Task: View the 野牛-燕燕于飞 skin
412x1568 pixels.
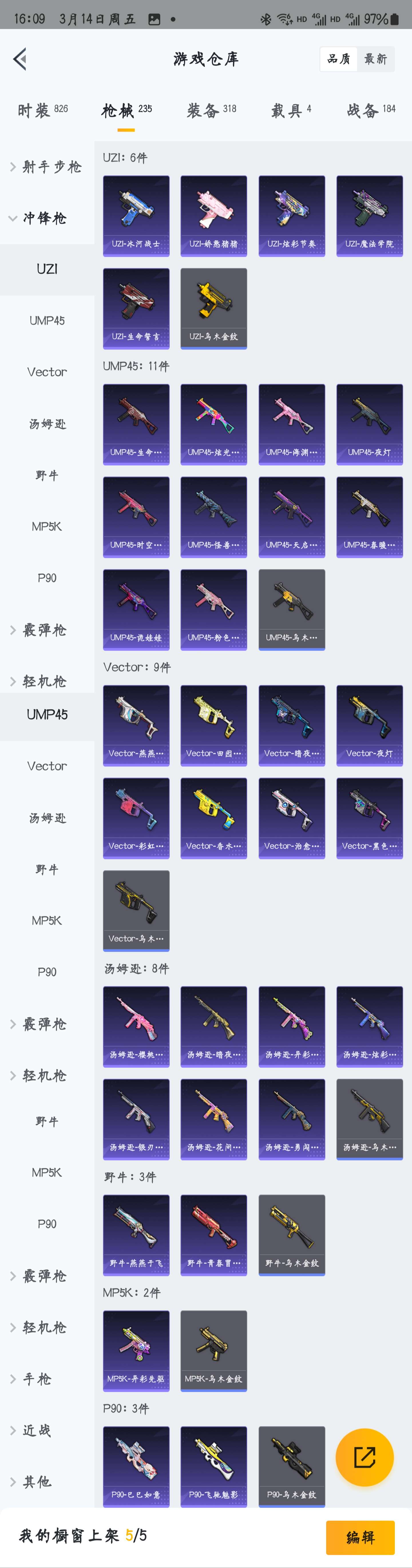Action: point(136,1235)
